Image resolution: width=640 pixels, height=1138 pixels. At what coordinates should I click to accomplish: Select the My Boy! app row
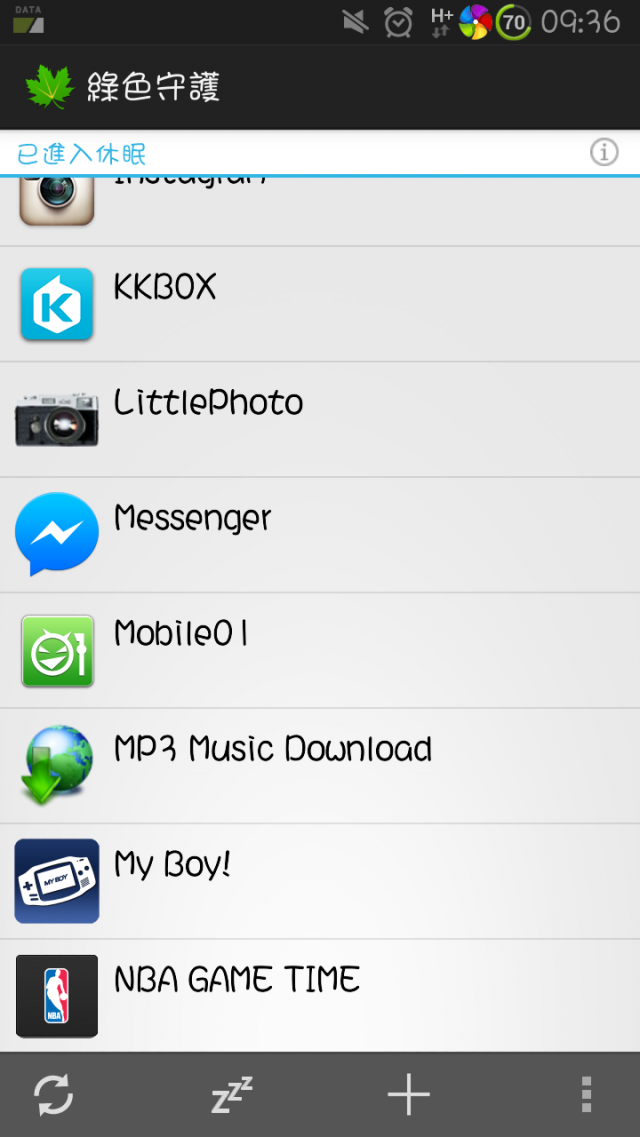320,881
